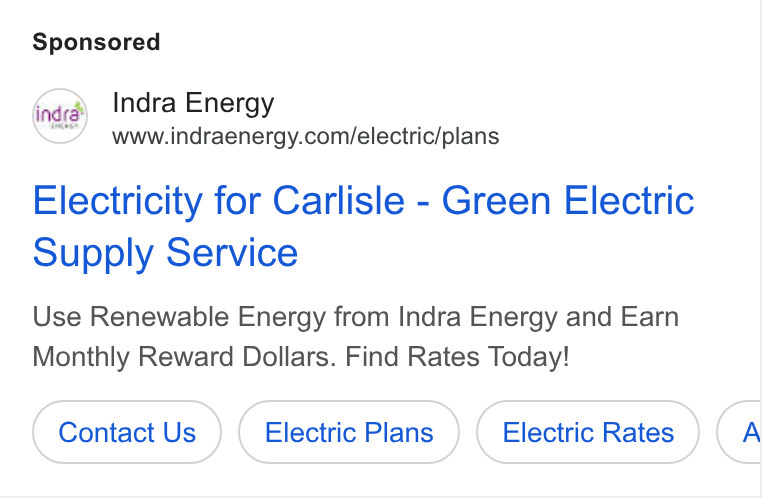The image size is (762, 498).
Task: Select the Electric Rates chip
Action: point(588,432)
